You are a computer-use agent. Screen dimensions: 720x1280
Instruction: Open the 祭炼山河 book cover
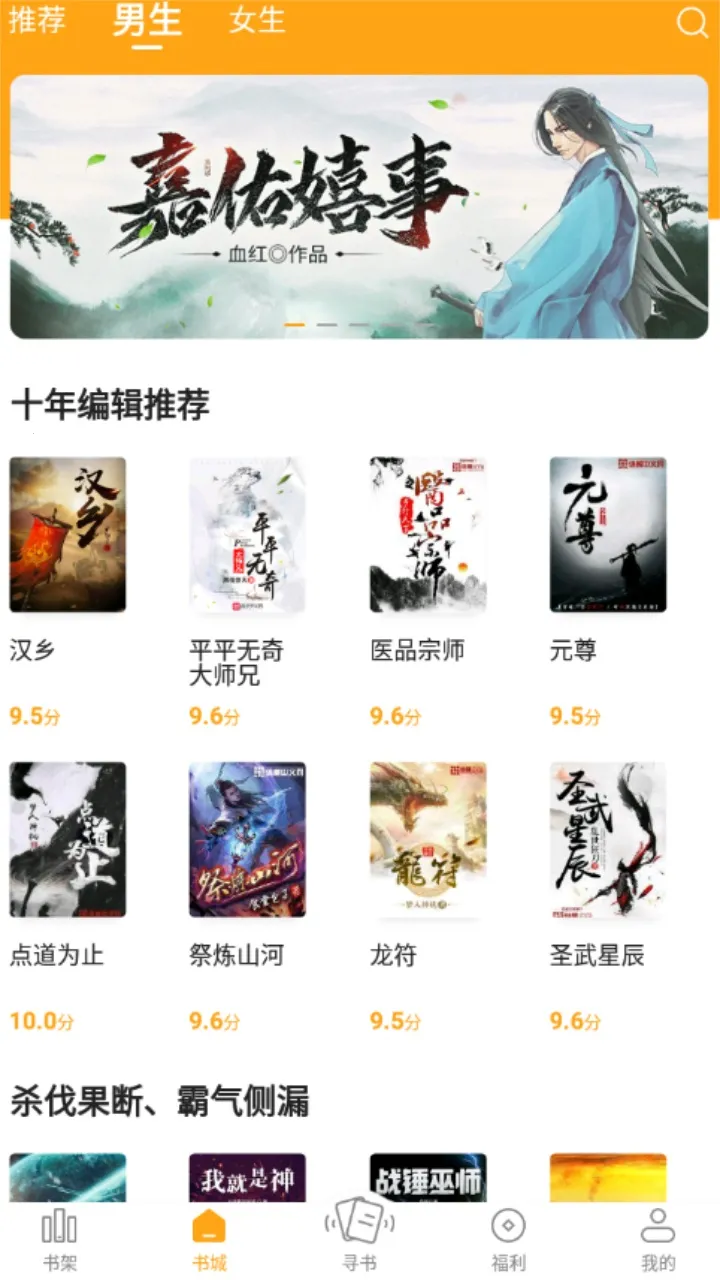pyautogui.click(x=247, y=838)
